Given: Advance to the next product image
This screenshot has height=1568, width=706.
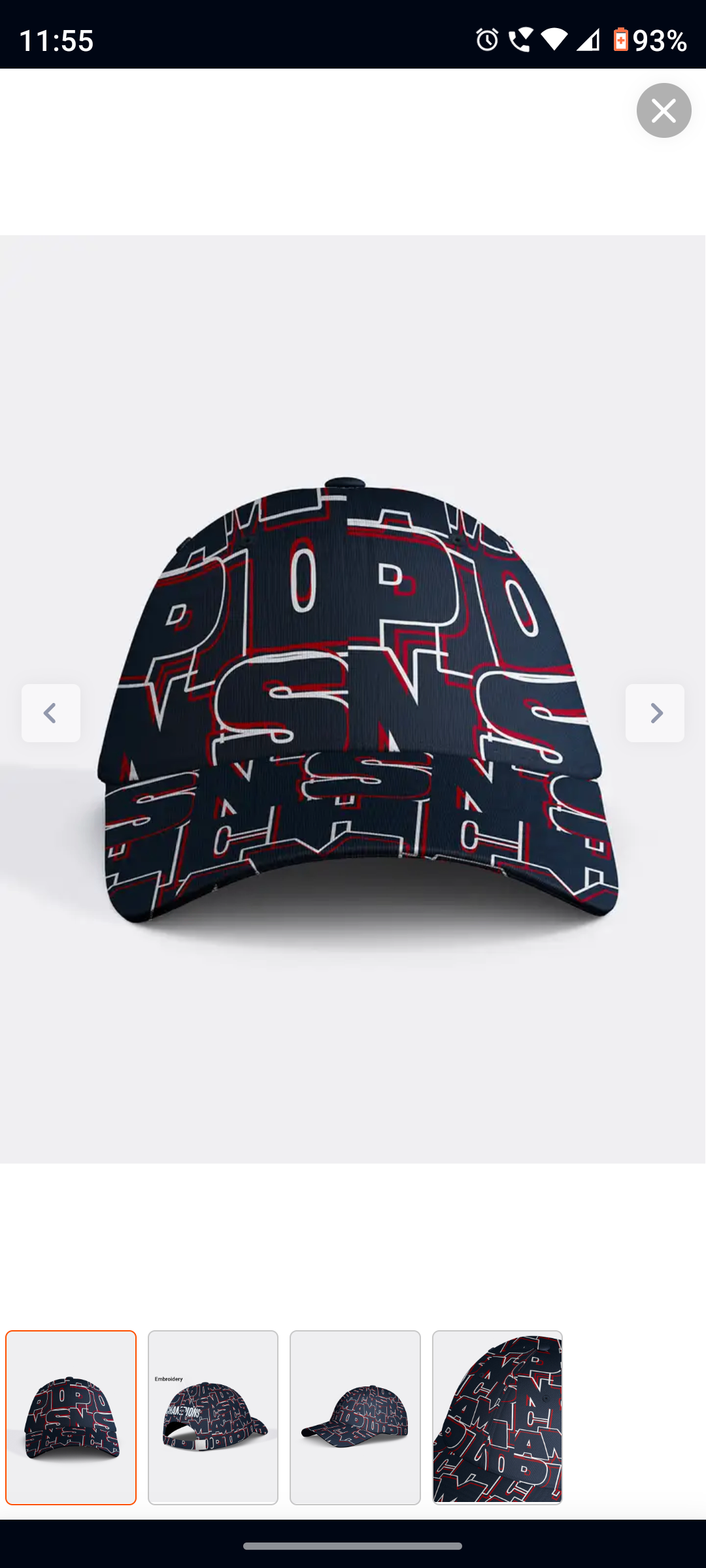Looking at the screenshot, I should click(654, 713).
